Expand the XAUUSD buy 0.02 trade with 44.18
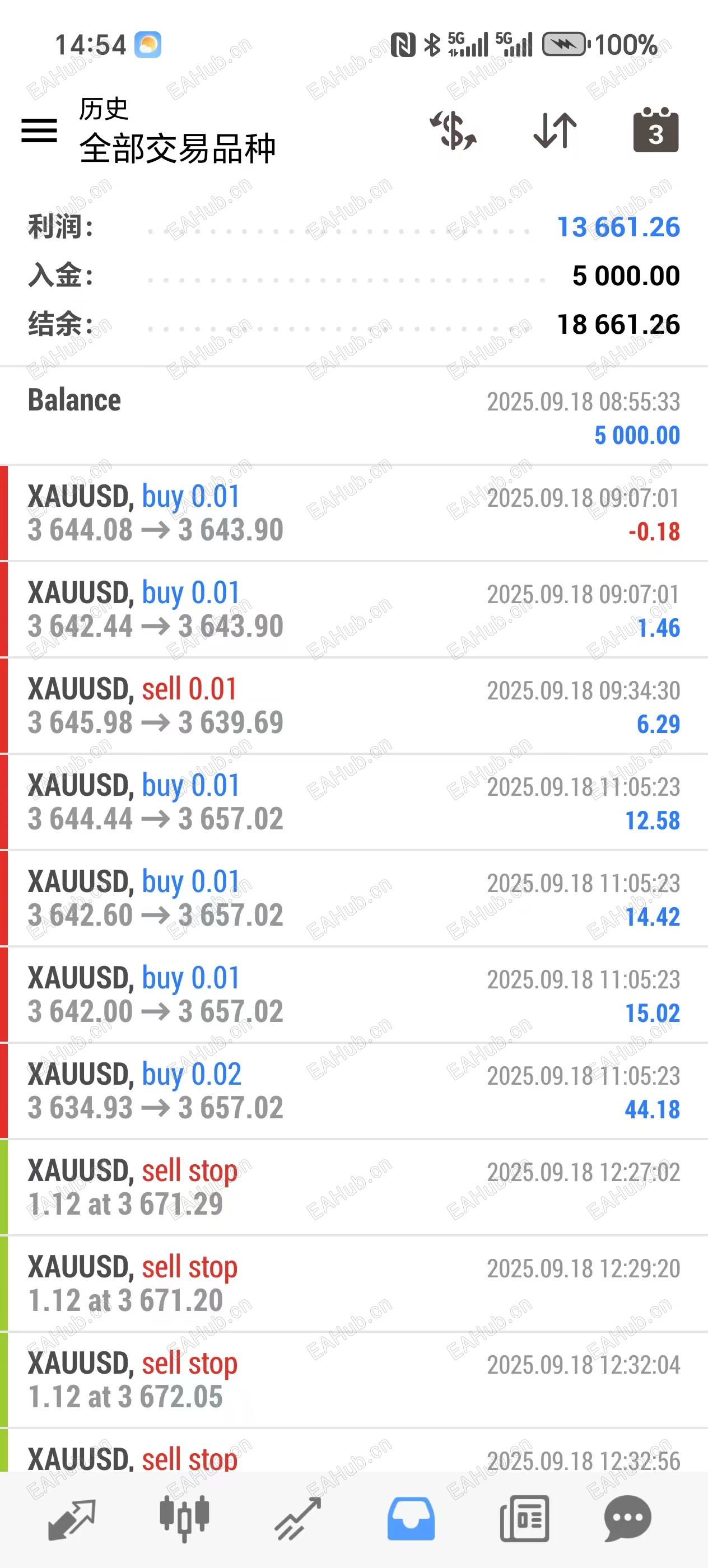The height and width of the screenshot is (1568, 708). click(353, 1090)
